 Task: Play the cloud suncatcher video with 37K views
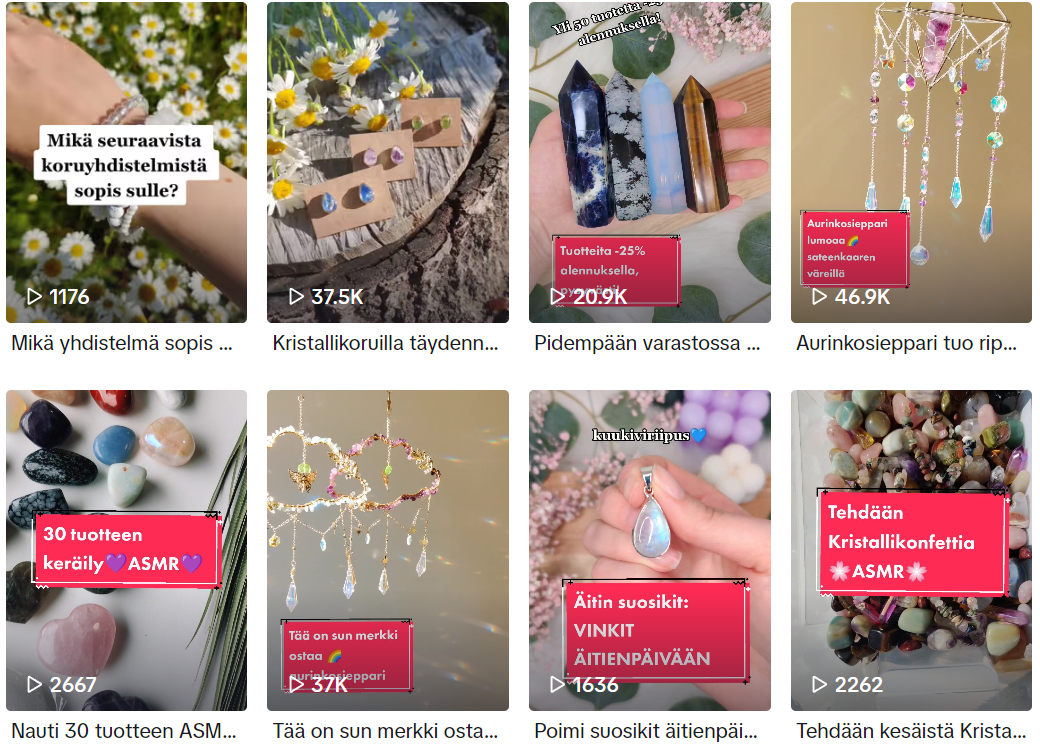(387, 550)
